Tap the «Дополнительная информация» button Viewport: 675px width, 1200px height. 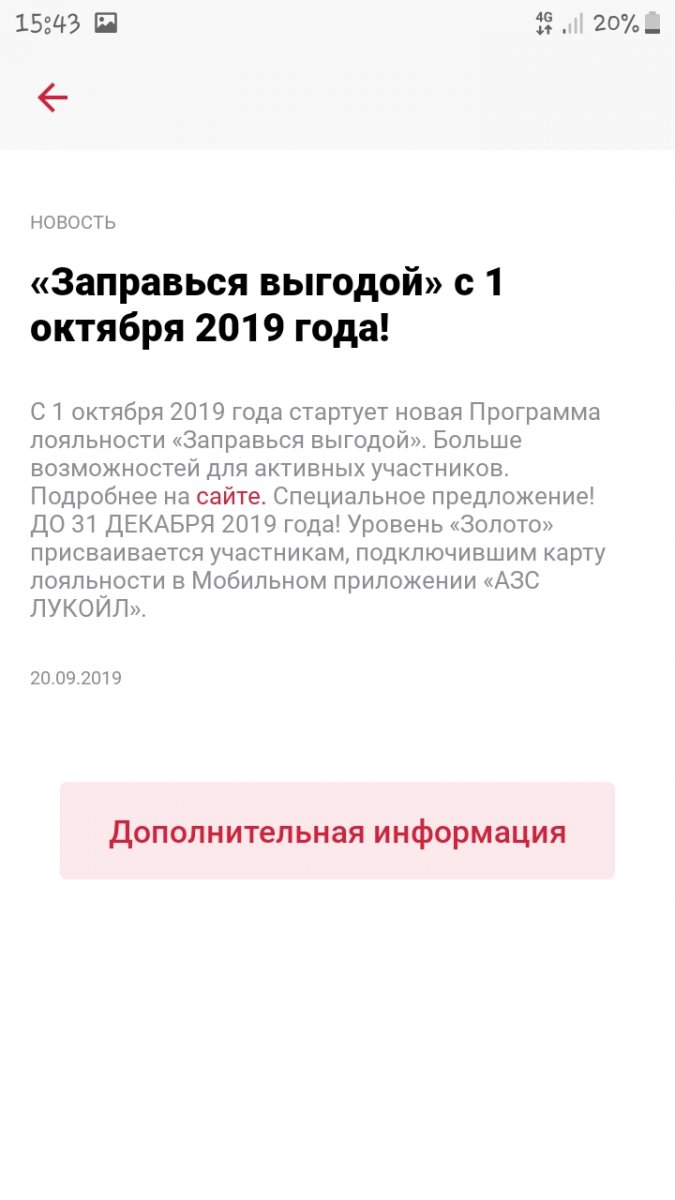click(337, 831)
